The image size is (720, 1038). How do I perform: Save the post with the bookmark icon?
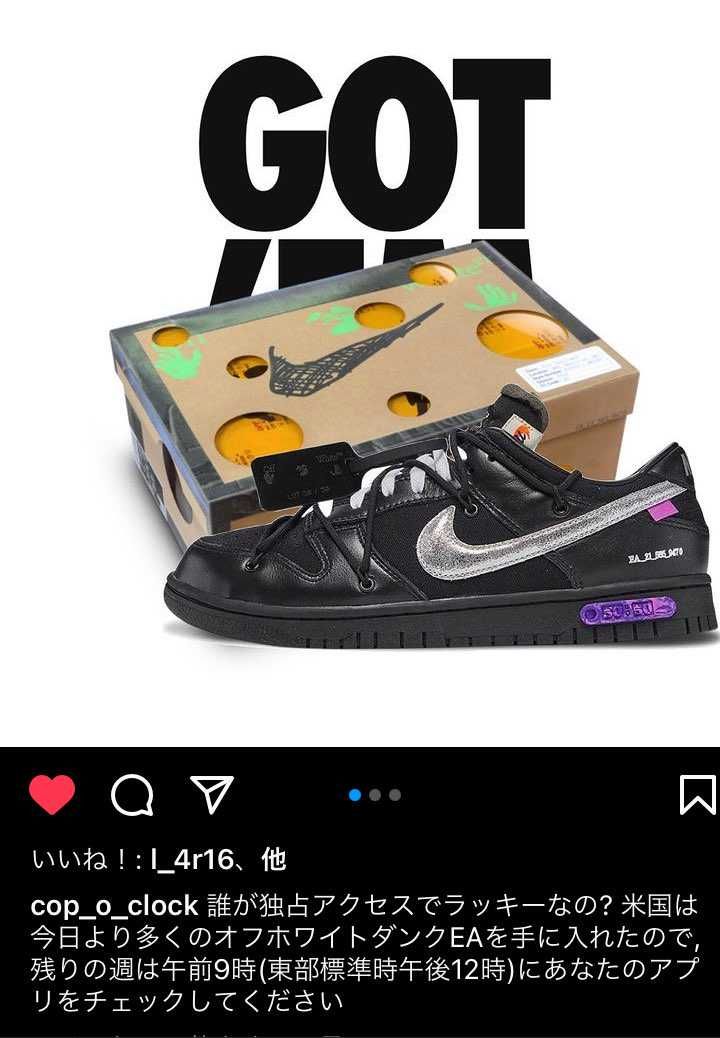(697, 795)
